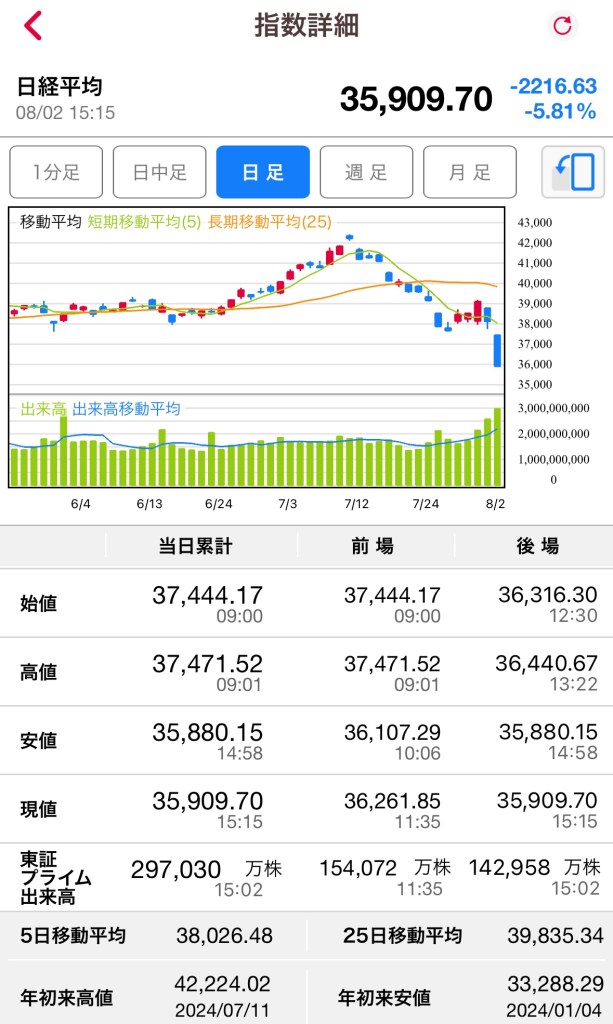The height and width of the screenshot is (1024, 613).
Task: Switch chart to 日中足
Action: pos(159,172)
